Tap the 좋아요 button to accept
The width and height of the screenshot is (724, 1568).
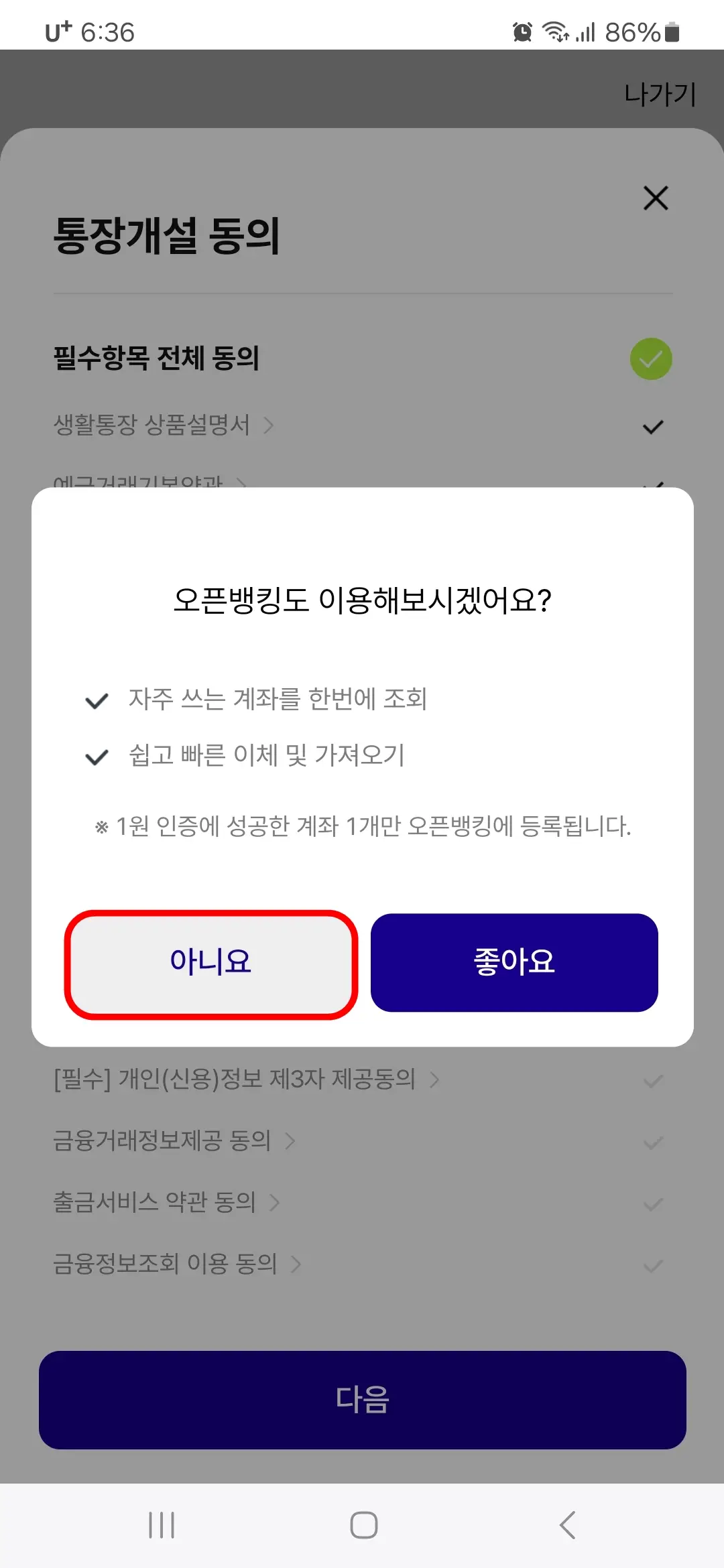(515, 963)
